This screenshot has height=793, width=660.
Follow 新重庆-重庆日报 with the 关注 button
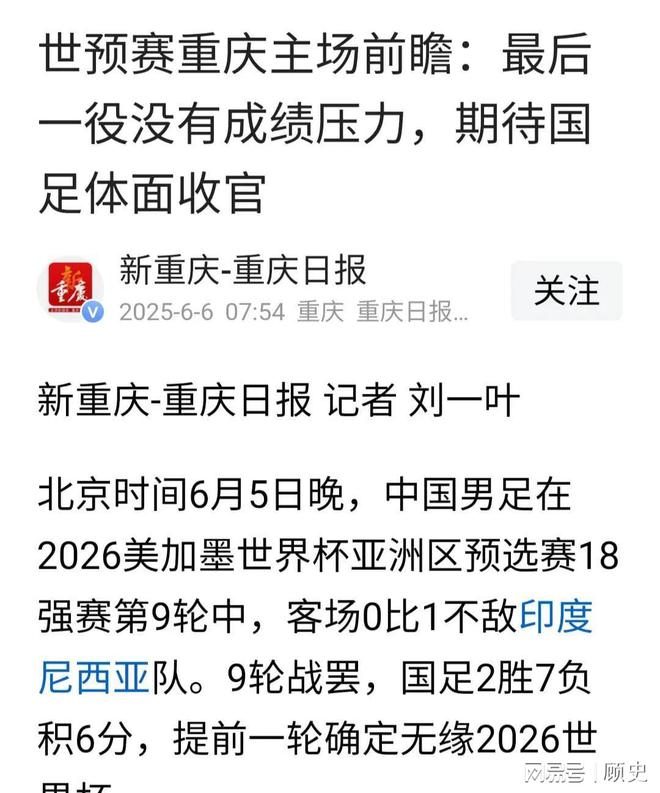566,291
